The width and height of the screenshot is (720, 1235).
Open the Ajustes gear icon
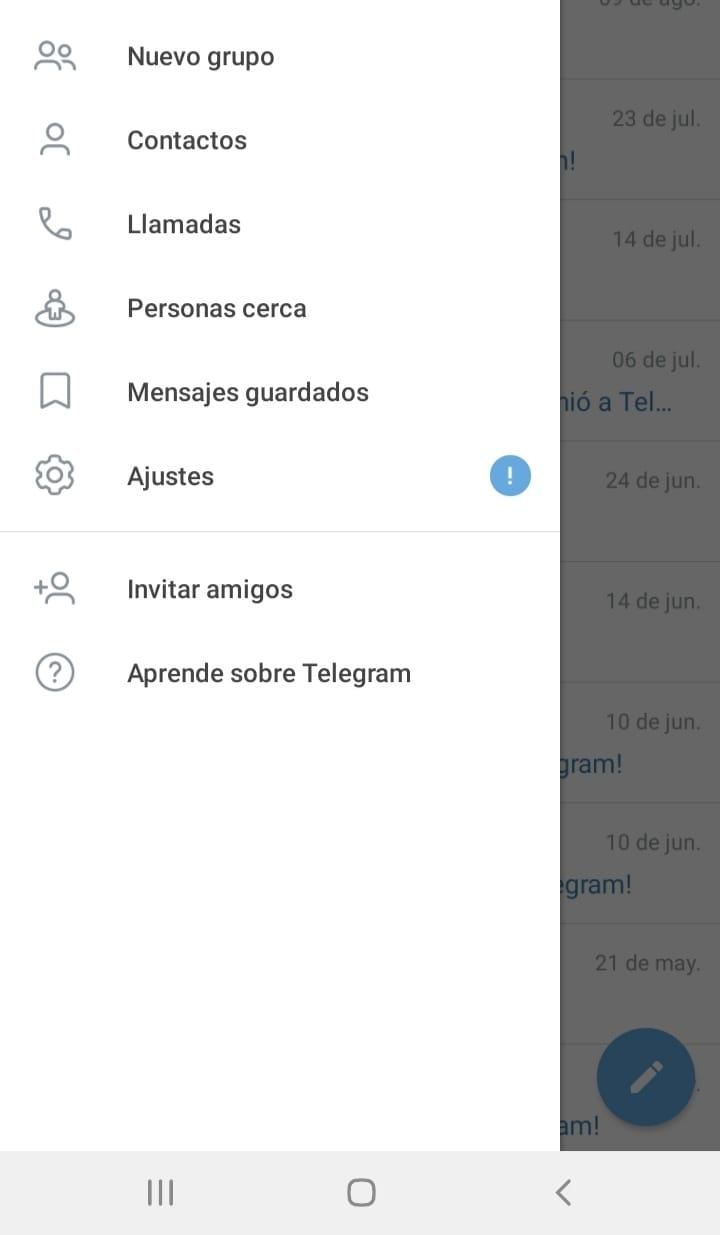[55, 476]
